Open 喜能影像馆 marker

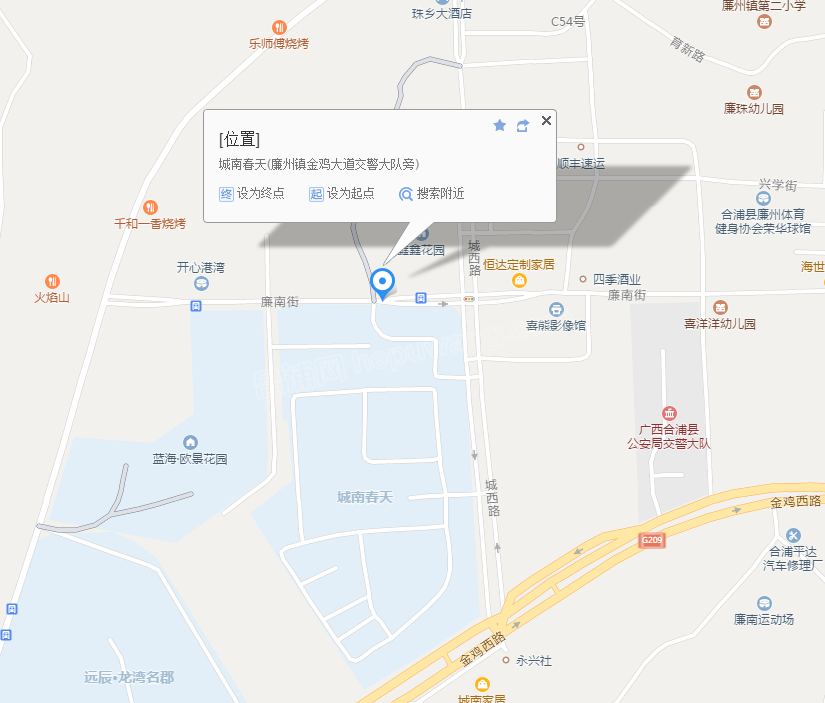tap(556, 309)
